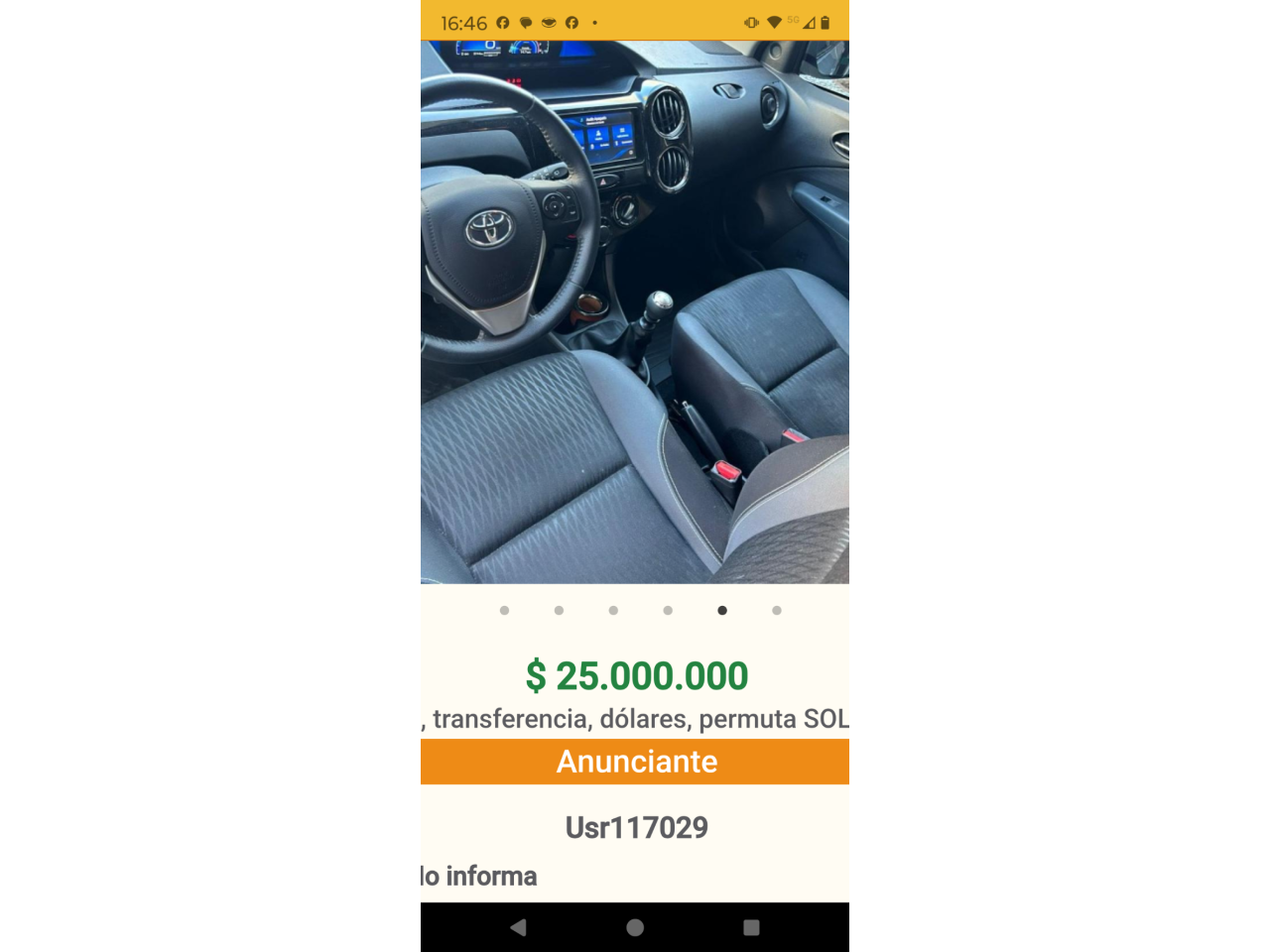Viewport: 1270px width, 952px height.
Task: Select the last photo indicator dot
Action: [x=777, y=611]
